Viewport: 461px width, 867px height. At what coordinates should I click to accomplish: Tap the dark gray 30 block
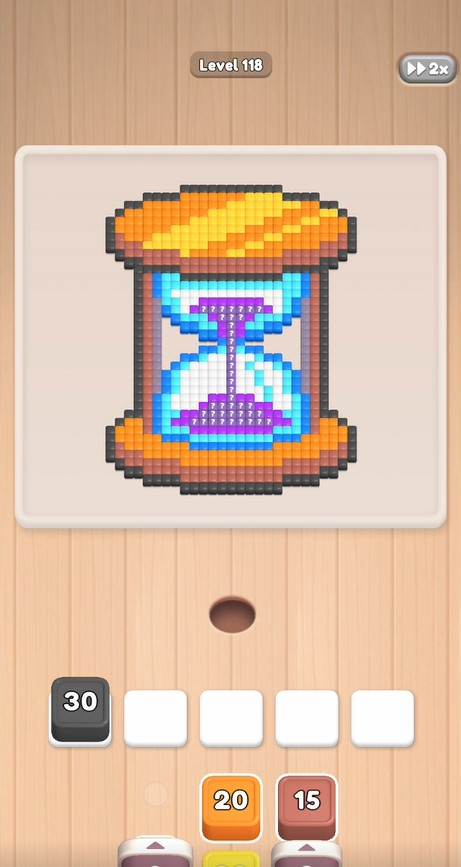[x=81, y=710]
